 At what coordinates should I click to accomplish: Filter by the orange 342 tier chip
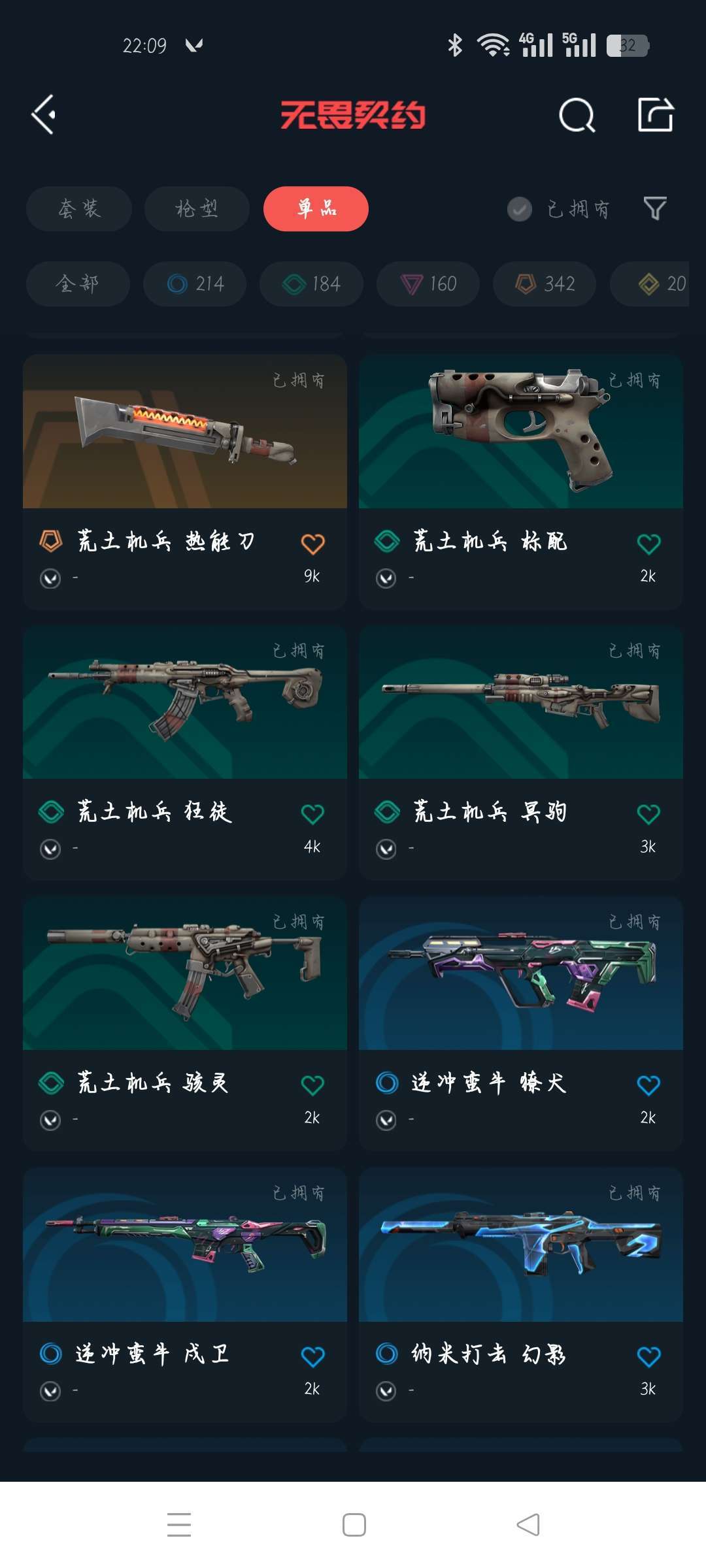[545, 284]
